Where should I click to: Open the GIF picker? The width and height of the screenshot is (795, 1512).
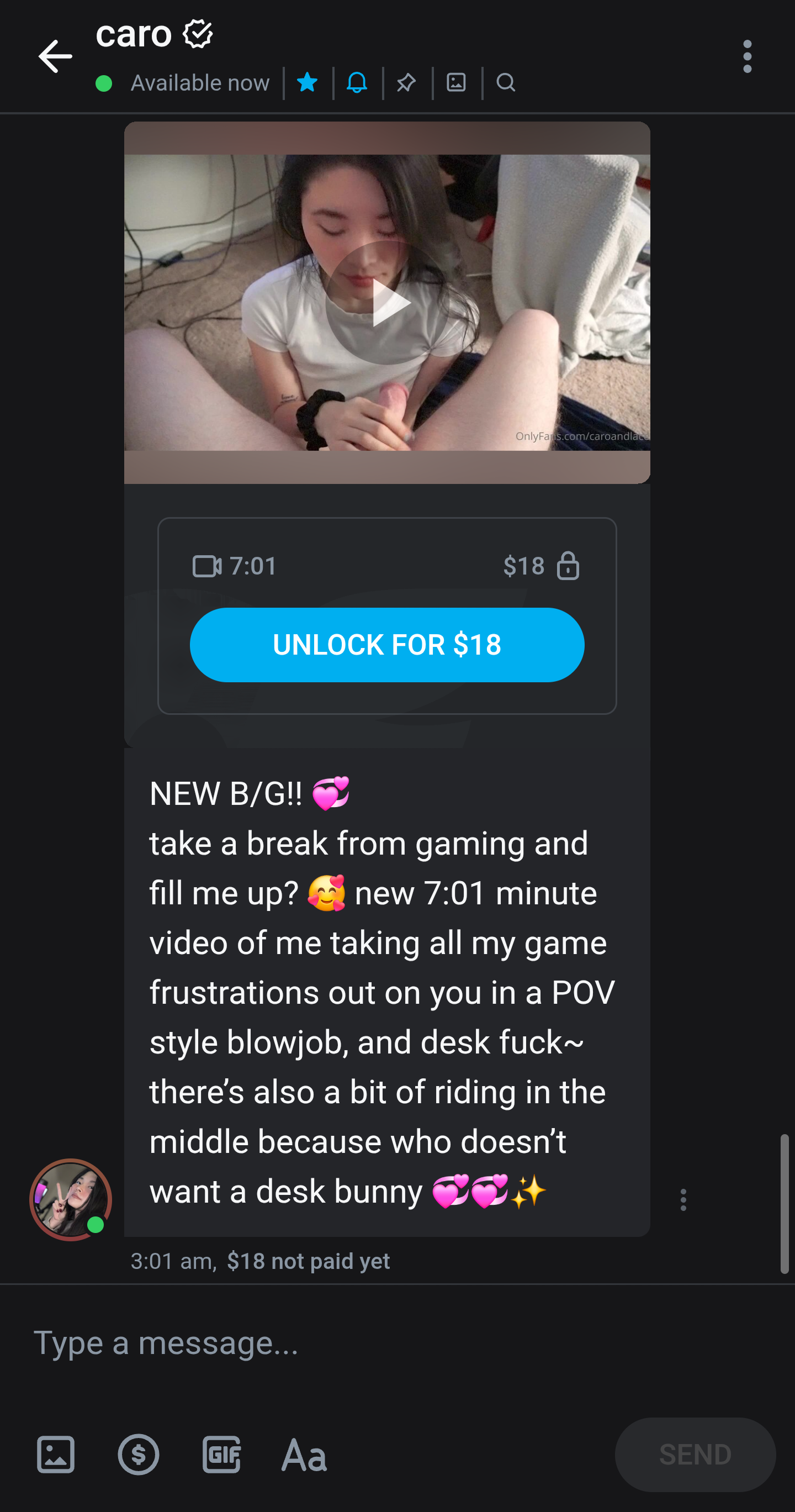[x=222, y=1455]
